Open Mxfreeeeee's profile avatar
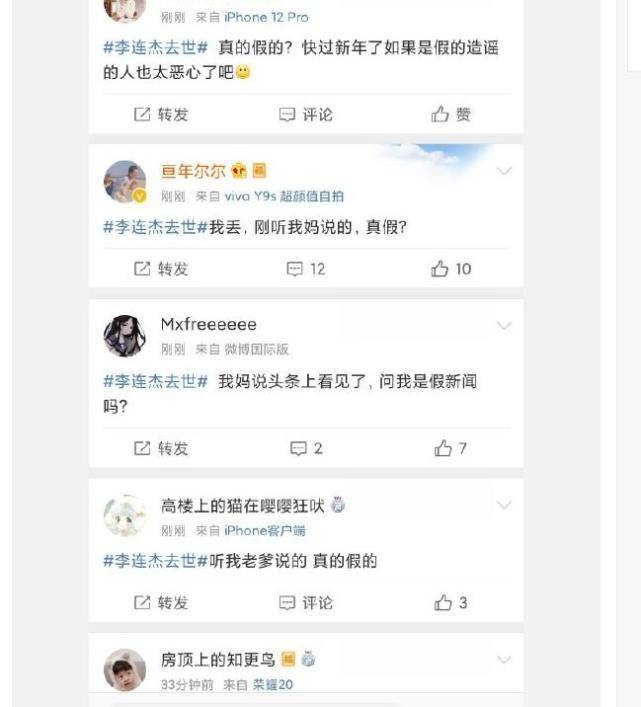 (125, 336)
